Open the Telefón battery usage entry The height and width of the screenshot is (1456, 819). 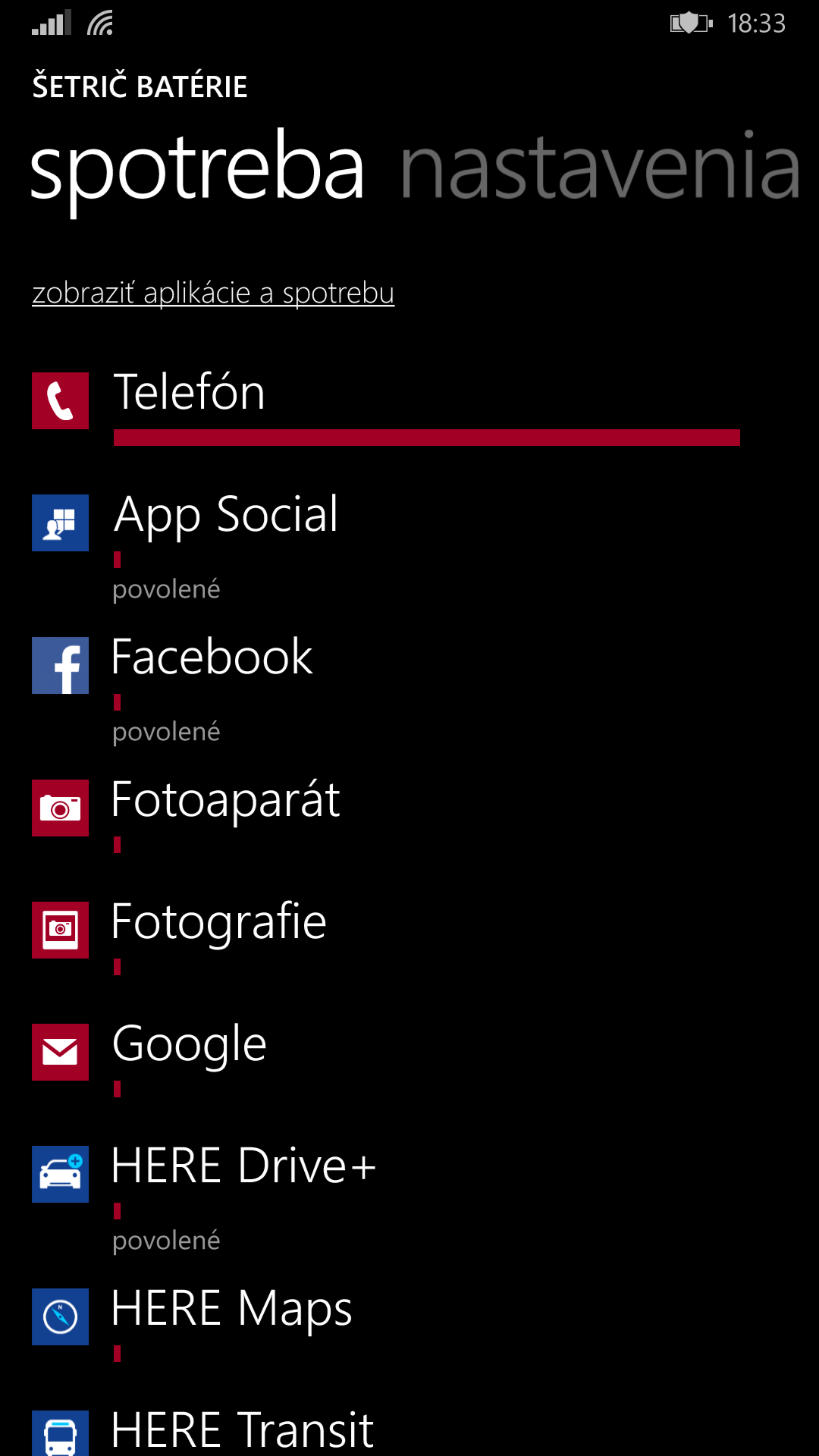pyautogui.click(x=409, y=406)
